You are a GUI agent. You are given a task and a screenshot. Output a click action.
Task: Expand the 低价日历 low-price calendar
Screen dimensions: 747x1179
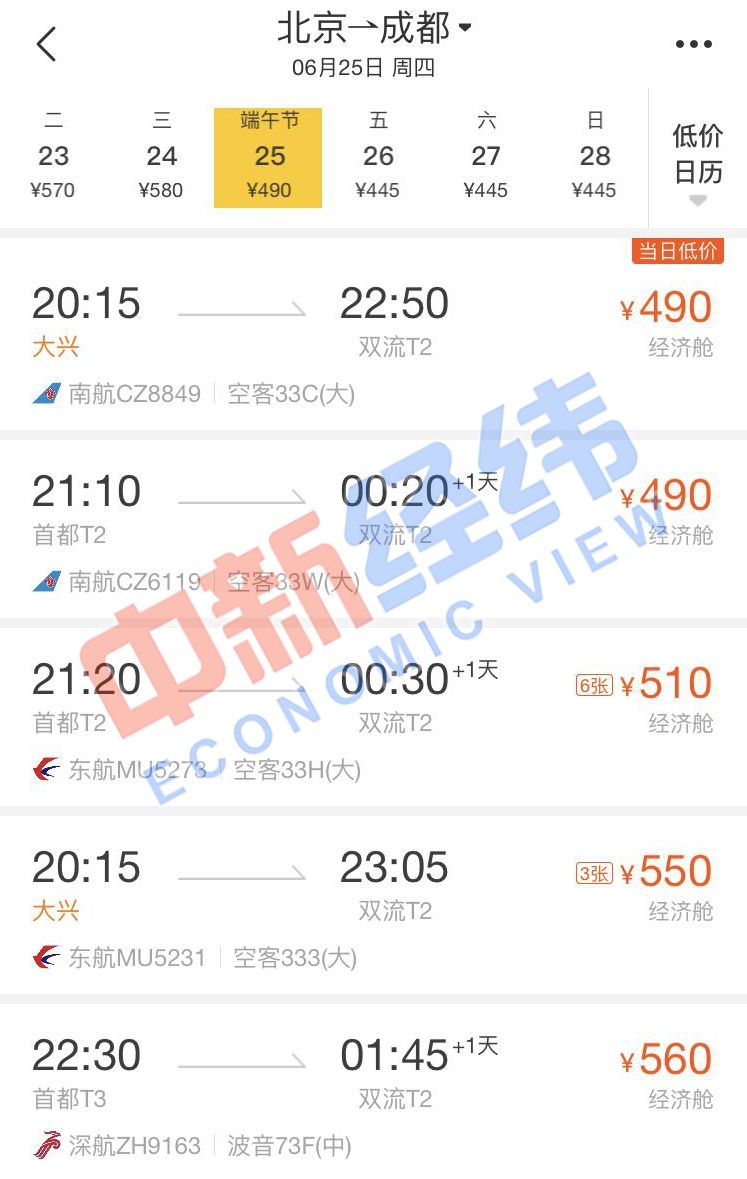[x=697, y=160]
